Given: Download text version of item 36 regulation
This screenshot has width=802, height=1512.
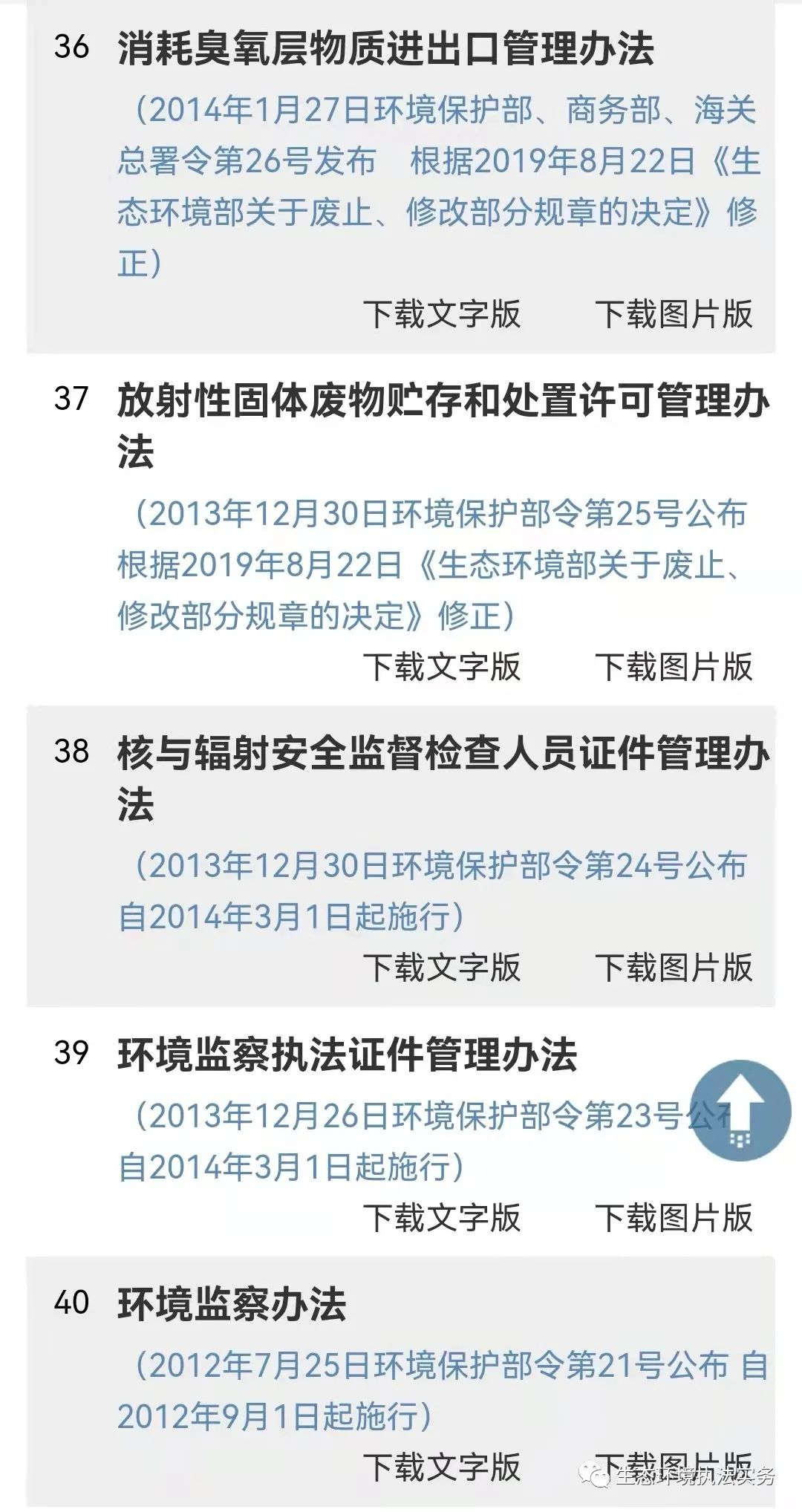Looking at the screenshot, I should click(442, 314).
